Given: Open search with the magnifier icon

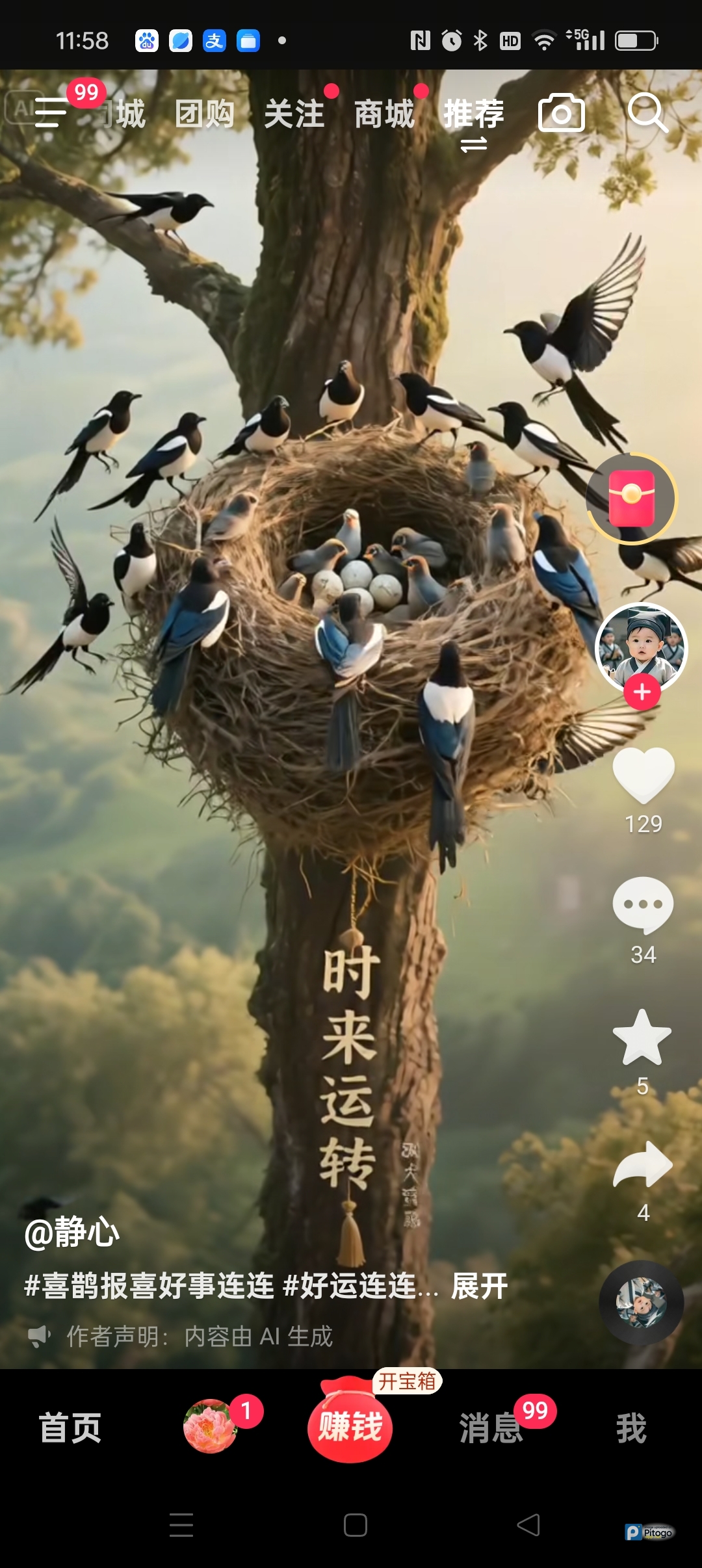Looking at the screenshot, I should point(647,112).
